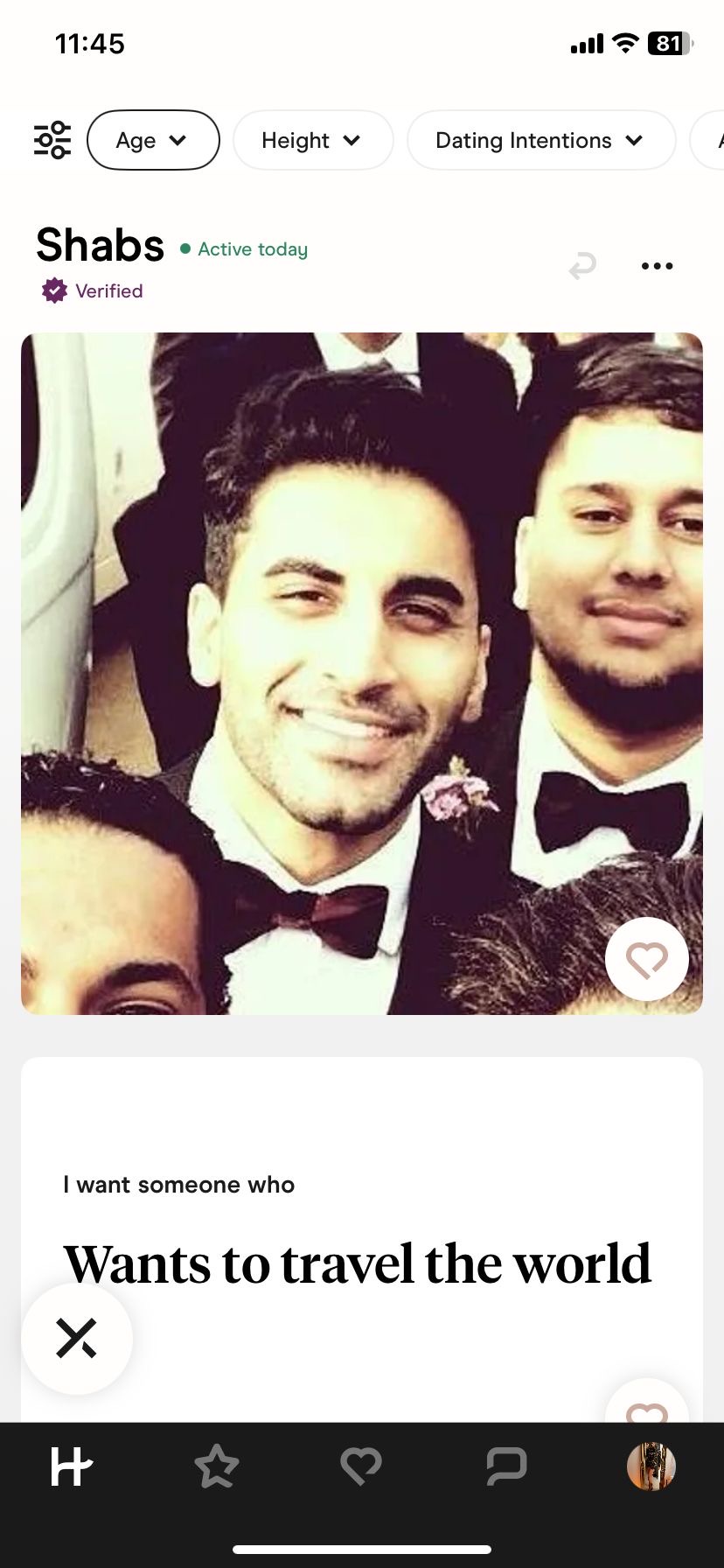
Task: Like the travel prompt with its heart icon
Action: click(x=647, y=1417)
